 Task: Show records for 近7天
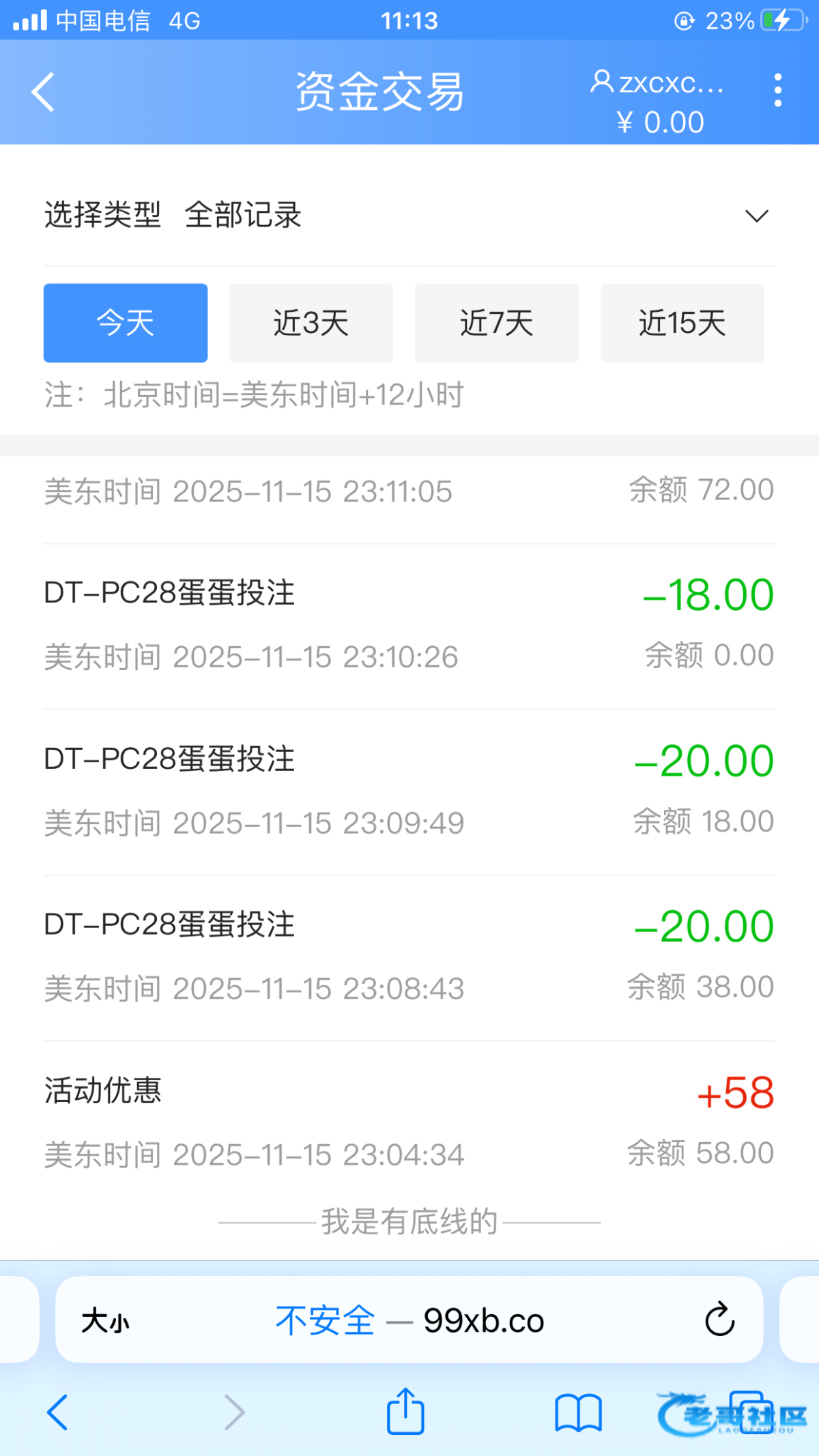(x=497, y=323)
